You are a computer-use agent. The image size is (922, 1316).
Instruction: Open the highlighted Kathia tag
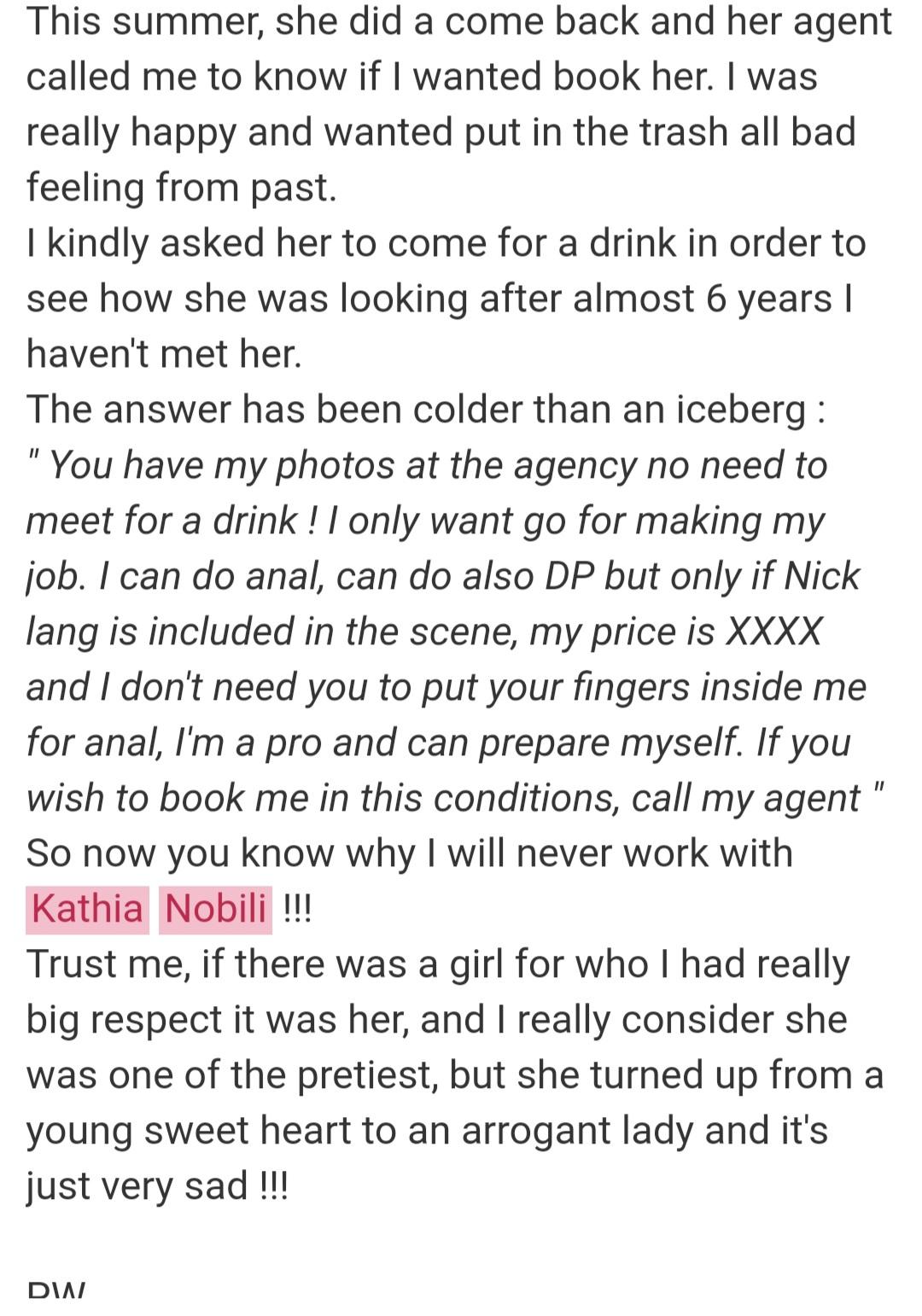point(87,908)
